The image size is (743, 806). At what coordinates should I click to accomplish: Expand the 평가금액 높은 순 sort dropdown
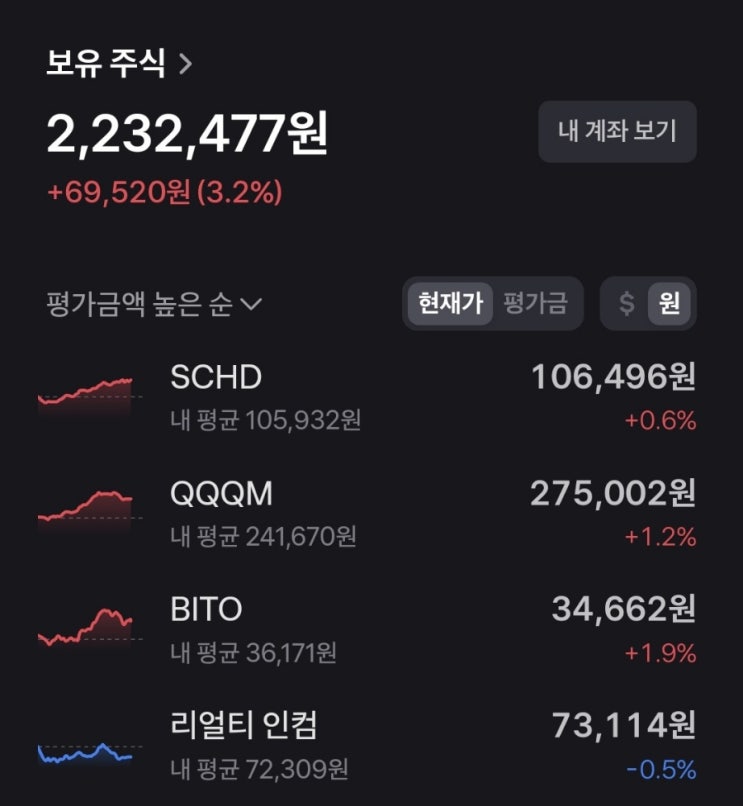154,304
